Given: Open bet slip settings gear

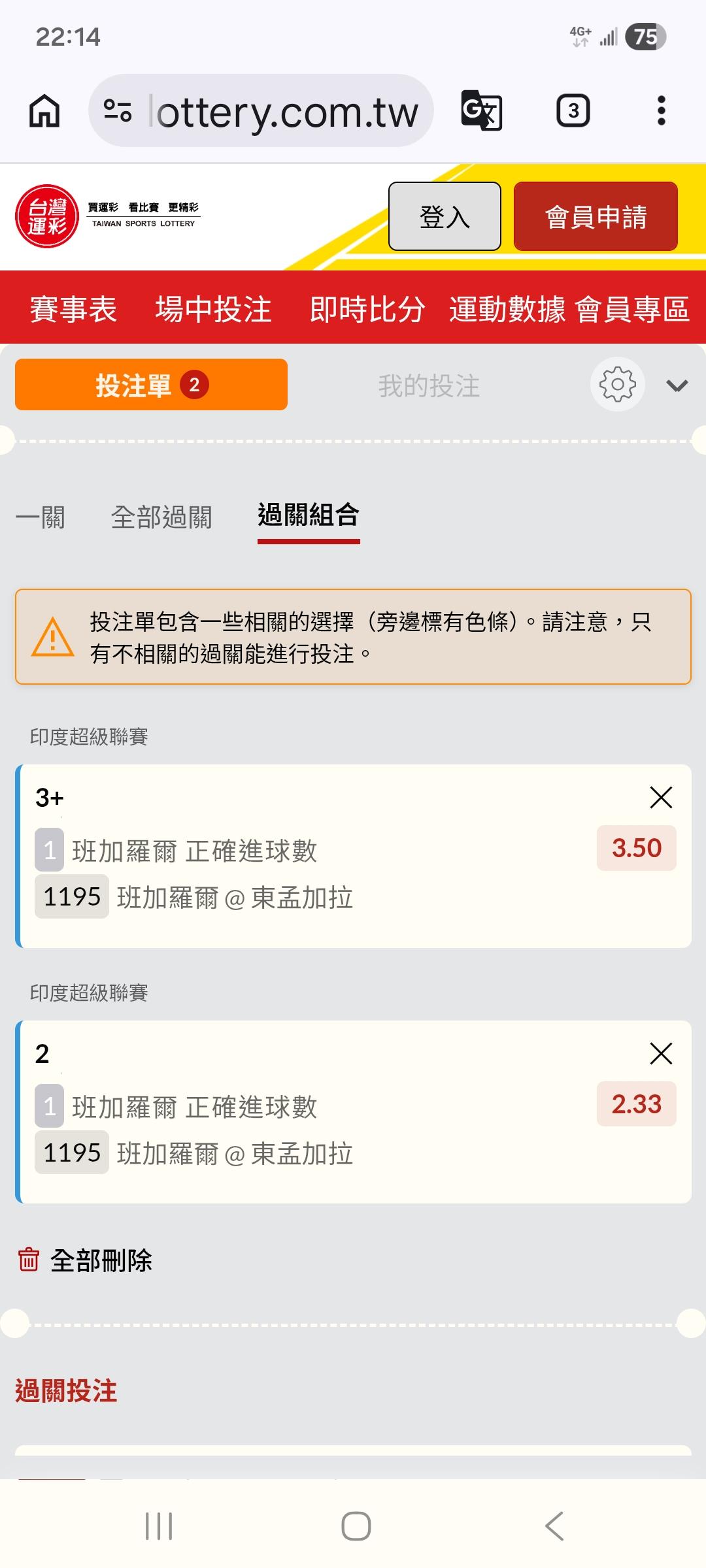Looking at the screenshot, I should tap(617, 385).
